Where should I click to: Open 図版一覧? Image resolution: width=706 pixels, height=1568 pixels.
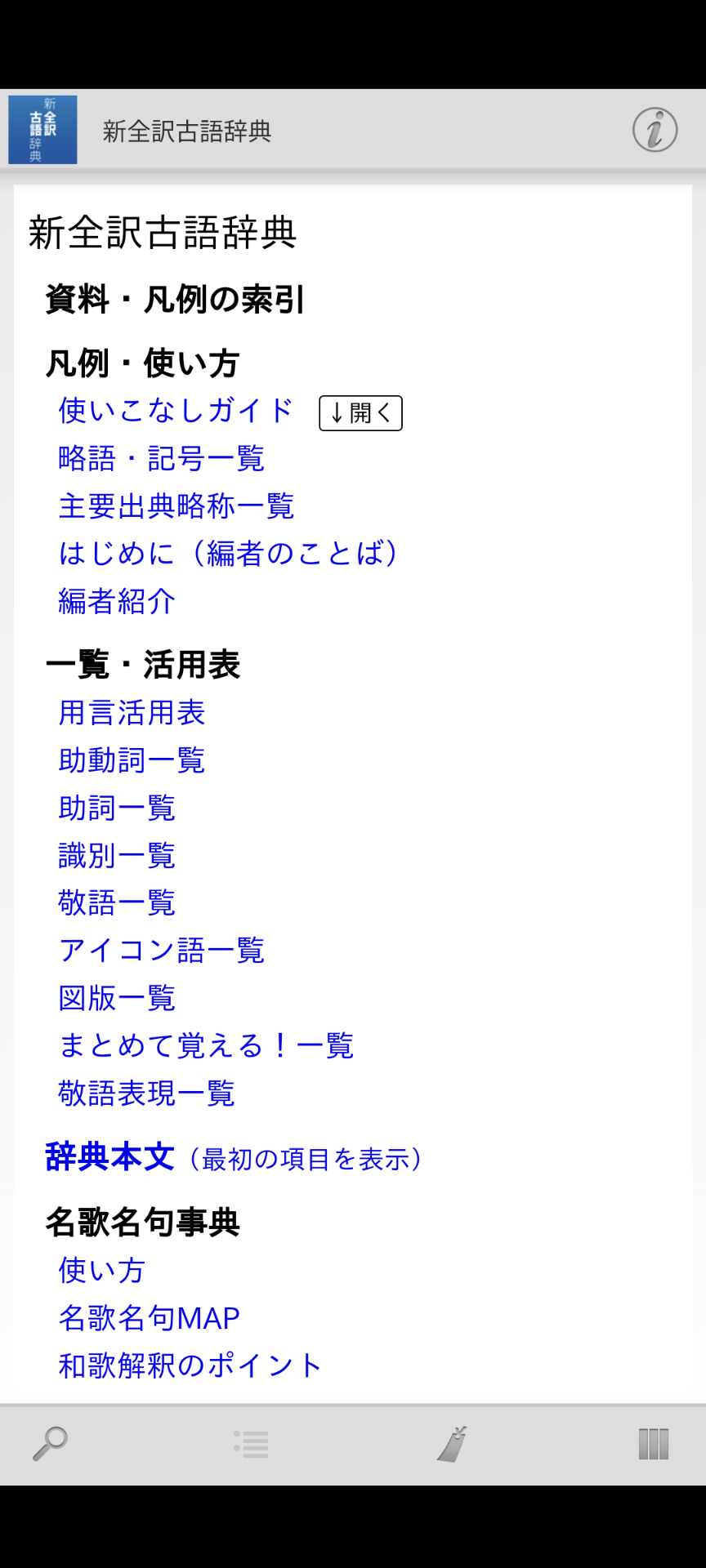(x=117, y=998)
